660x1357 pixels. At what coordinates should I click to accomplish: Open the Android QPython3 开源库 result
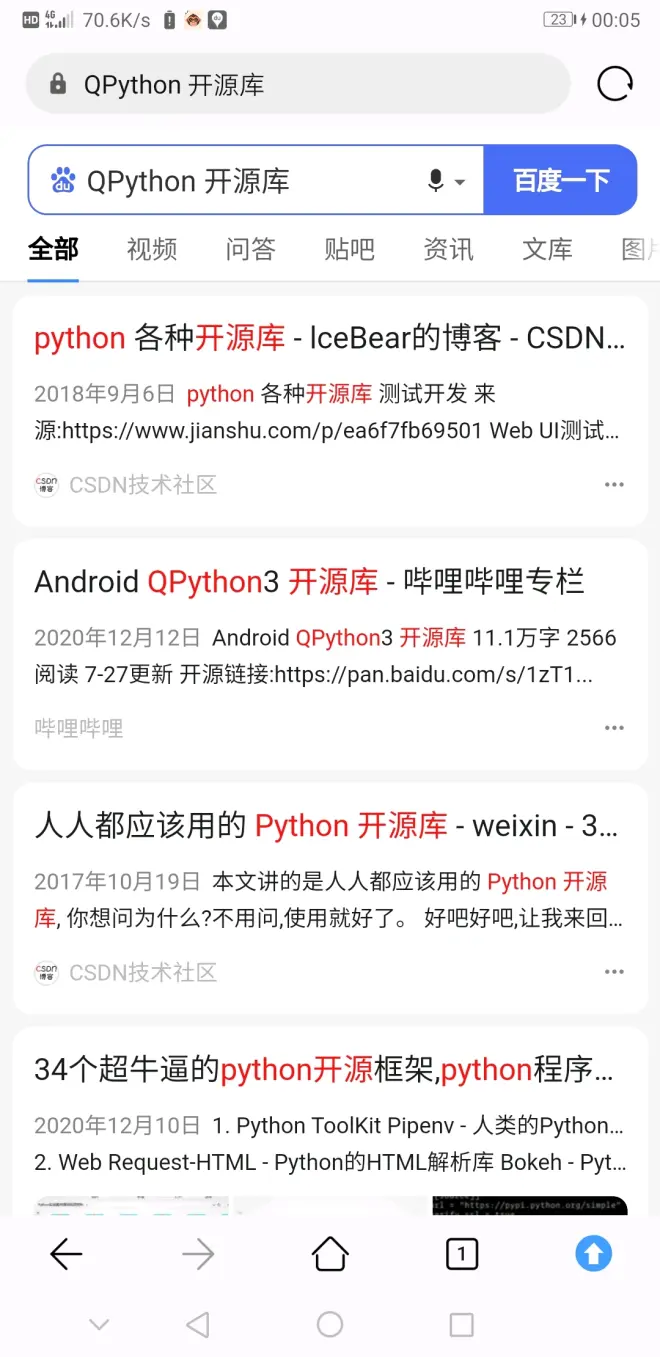coord(309,582)
